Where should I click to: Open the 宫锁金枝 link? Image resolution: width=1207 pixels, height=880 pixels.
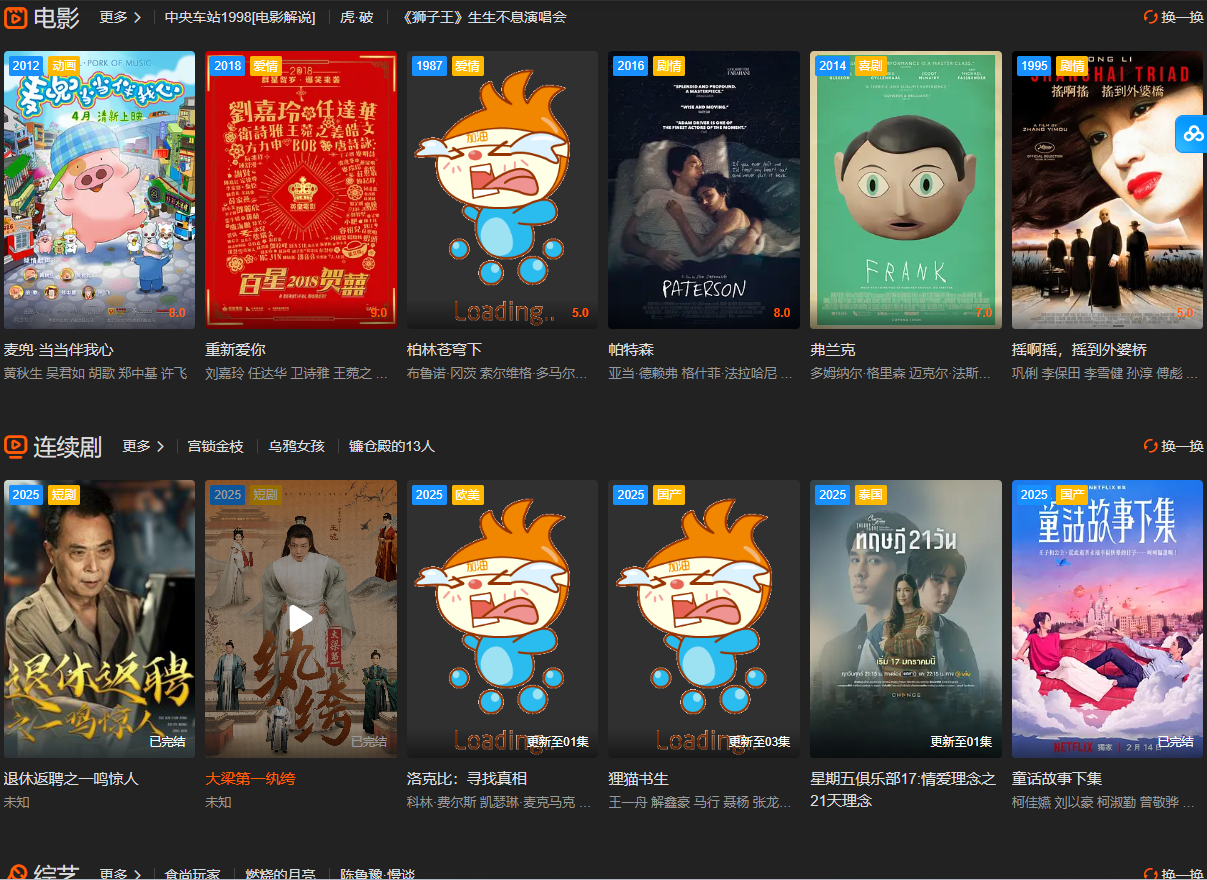(215, 446)
